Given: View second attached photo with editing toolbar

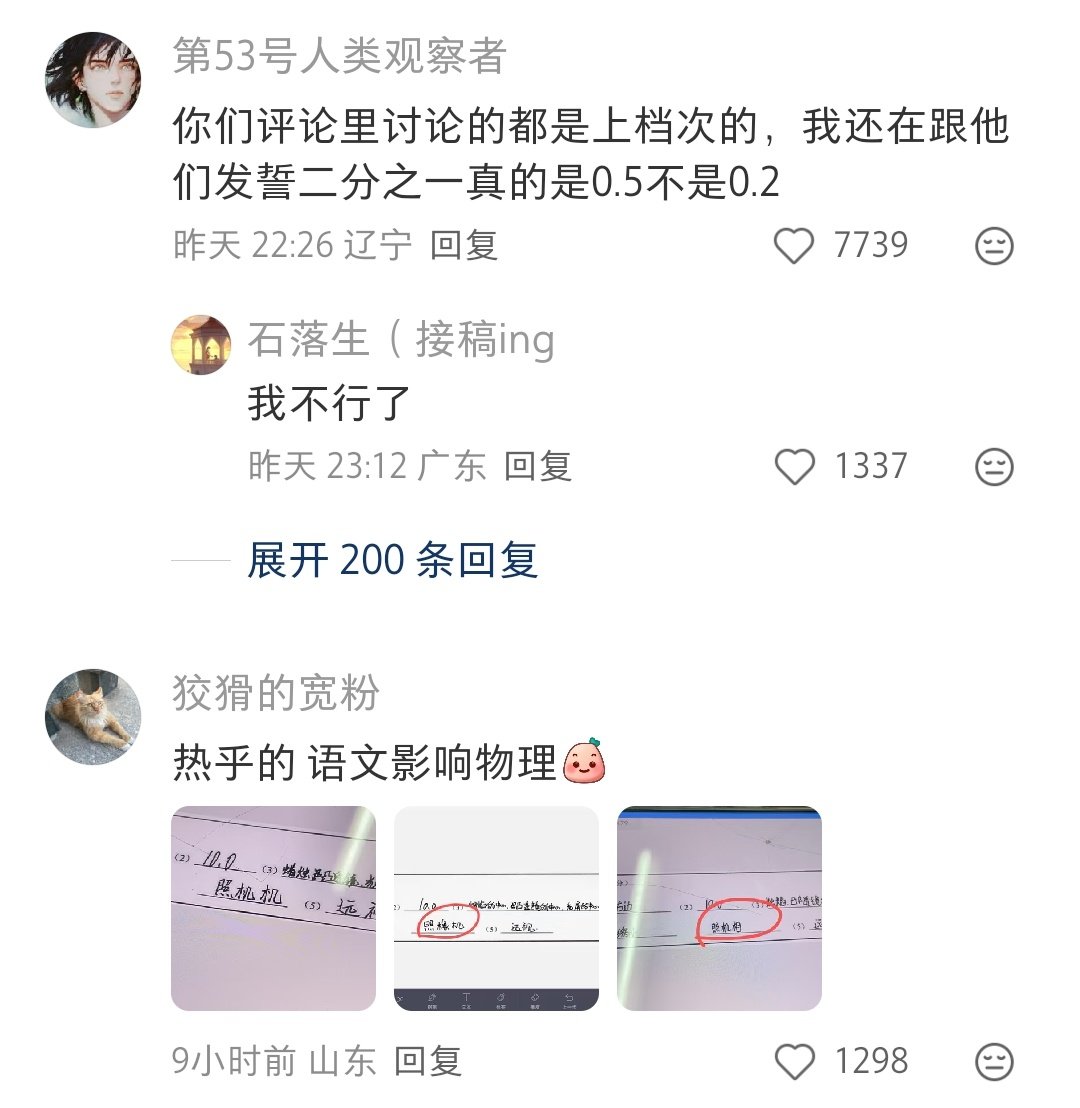Looking at the screenshot, I should [496, 908].
